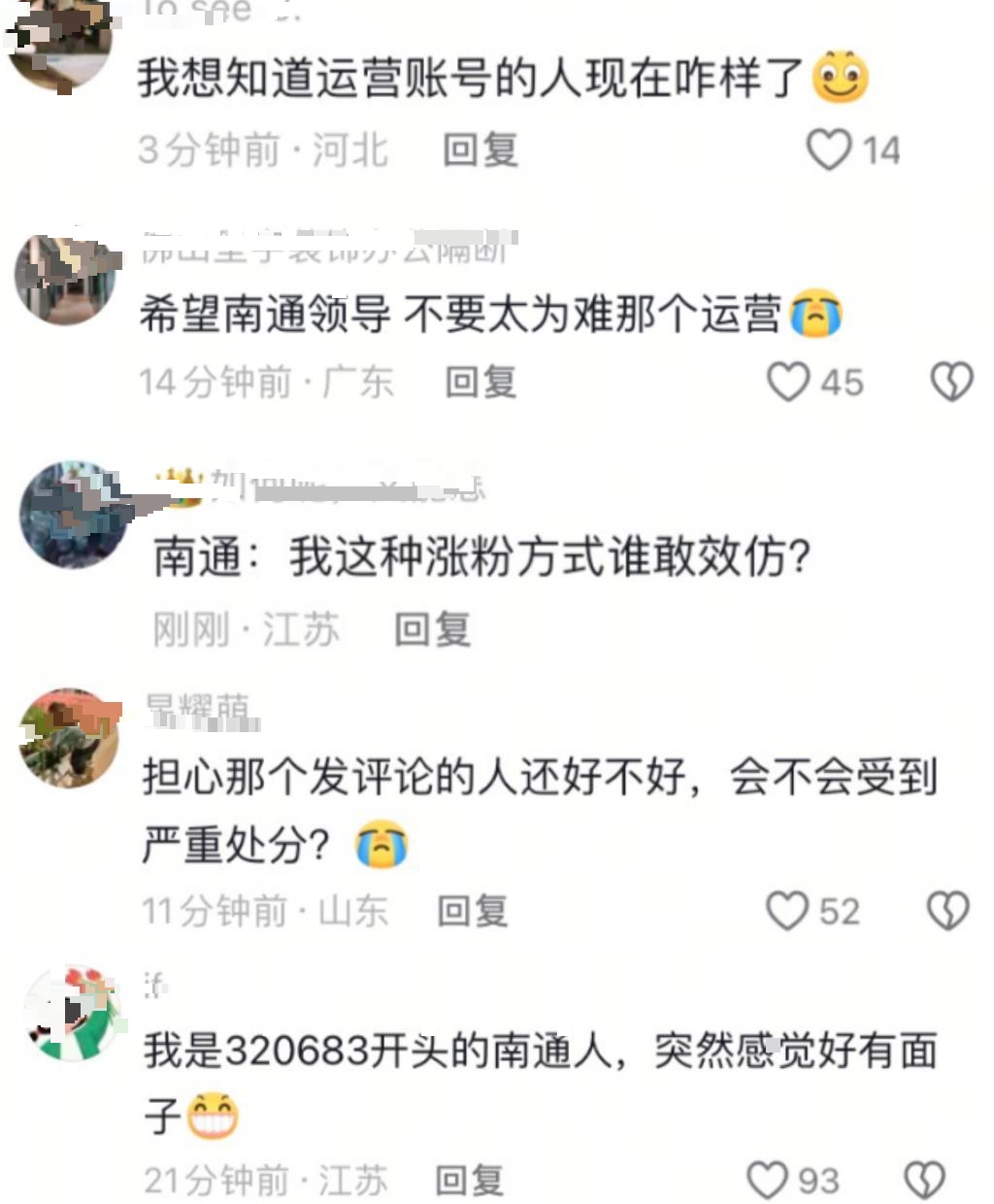Dislike the comment from 山东 about 严重处分
Viewport: 994px width, 1204px height.
pos(947,911)
